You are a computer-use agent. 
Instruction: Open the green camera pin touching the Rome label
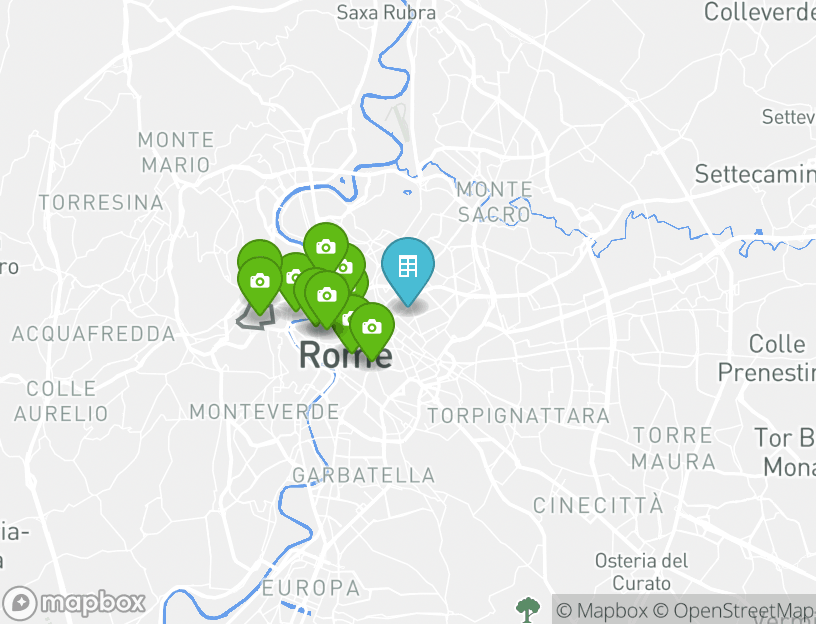pos(371,328)
